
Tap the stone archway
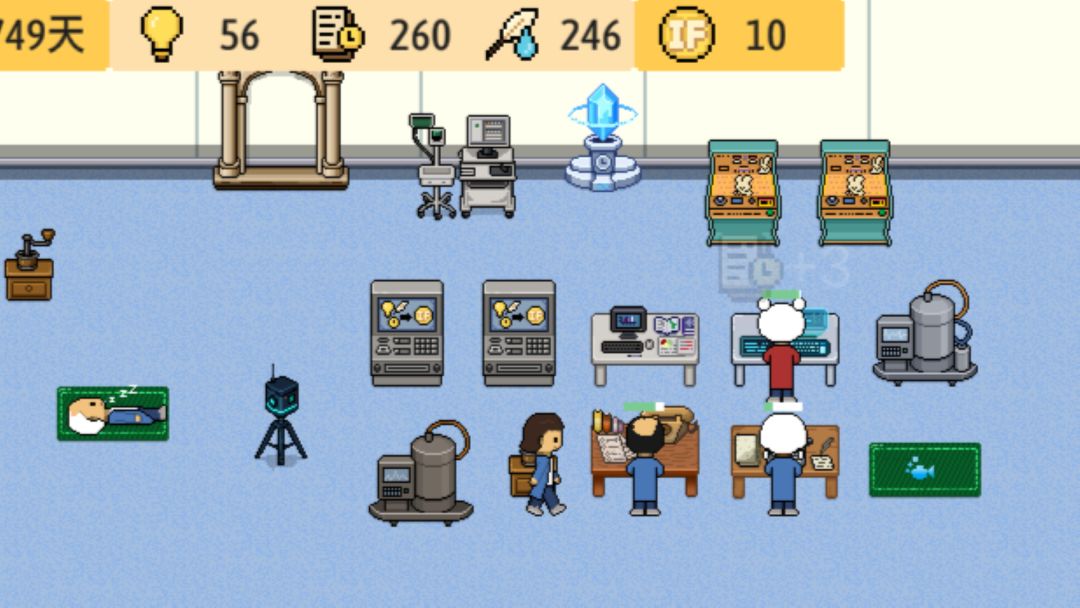(x=281, y=130)
